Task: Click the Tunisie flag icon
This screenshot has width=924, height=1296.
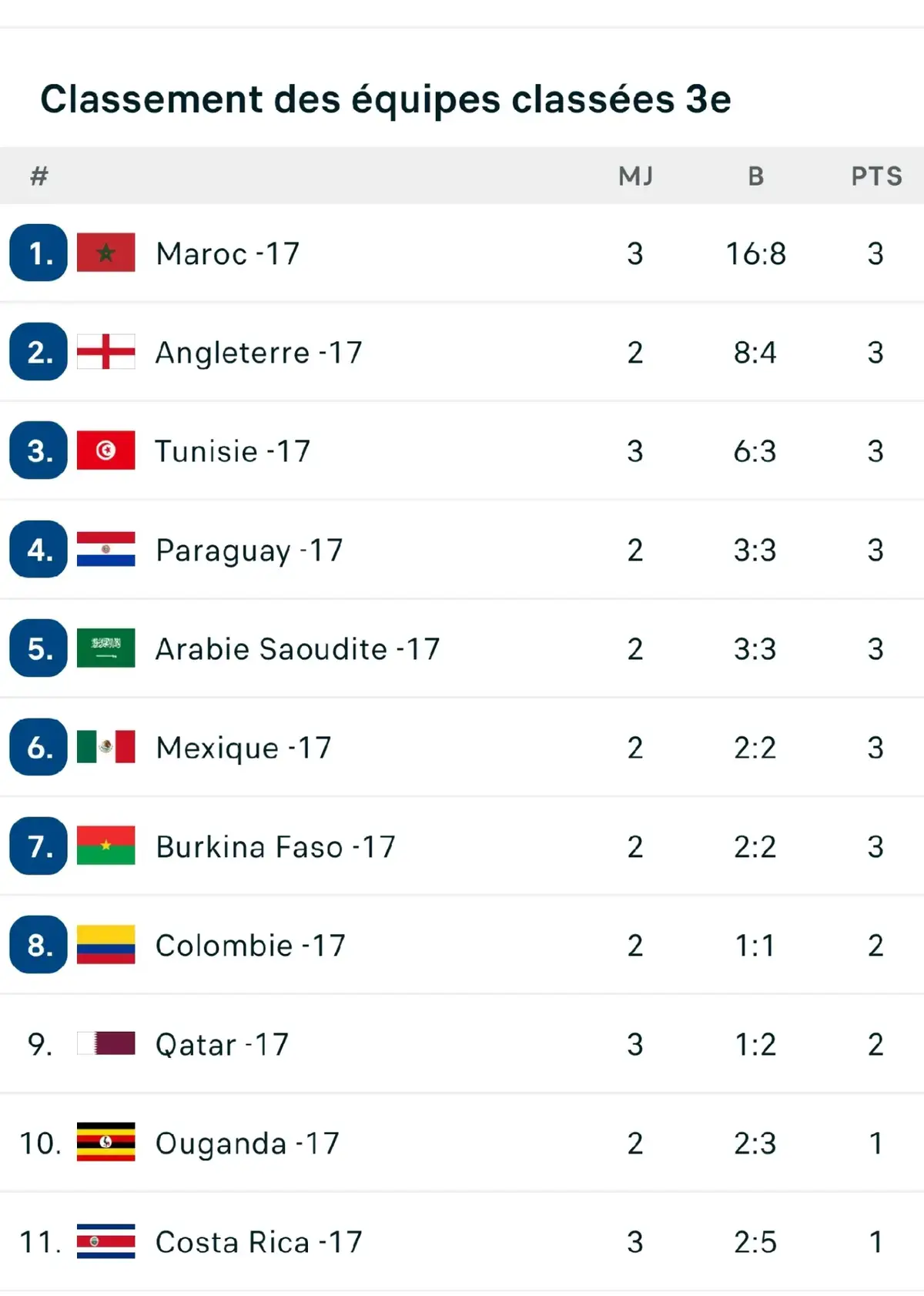Action: click(x=105, y=451)
